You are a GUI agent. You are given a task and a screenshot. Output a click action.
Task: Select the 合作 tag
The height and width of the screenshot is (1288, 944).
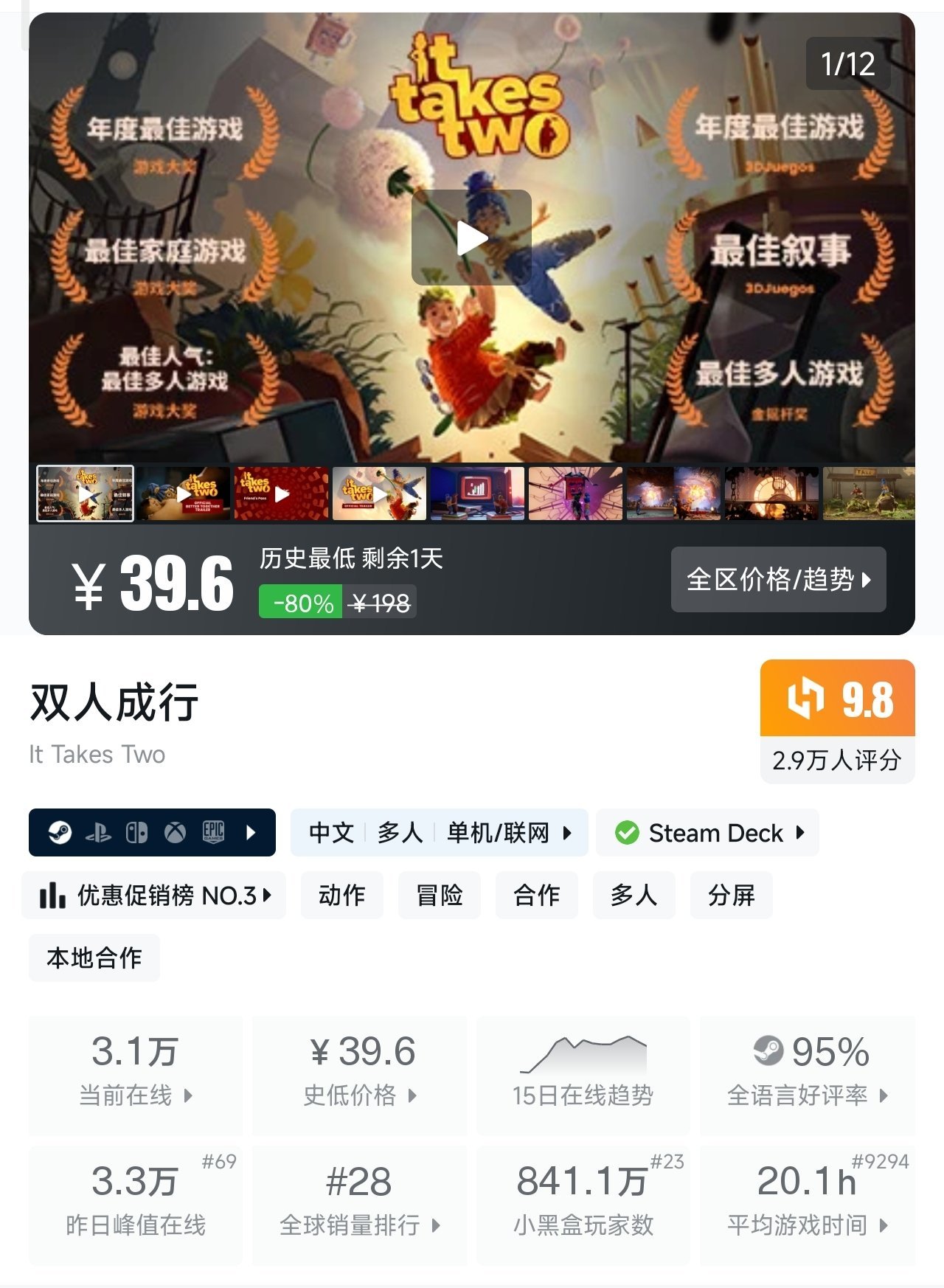[536, 896]
